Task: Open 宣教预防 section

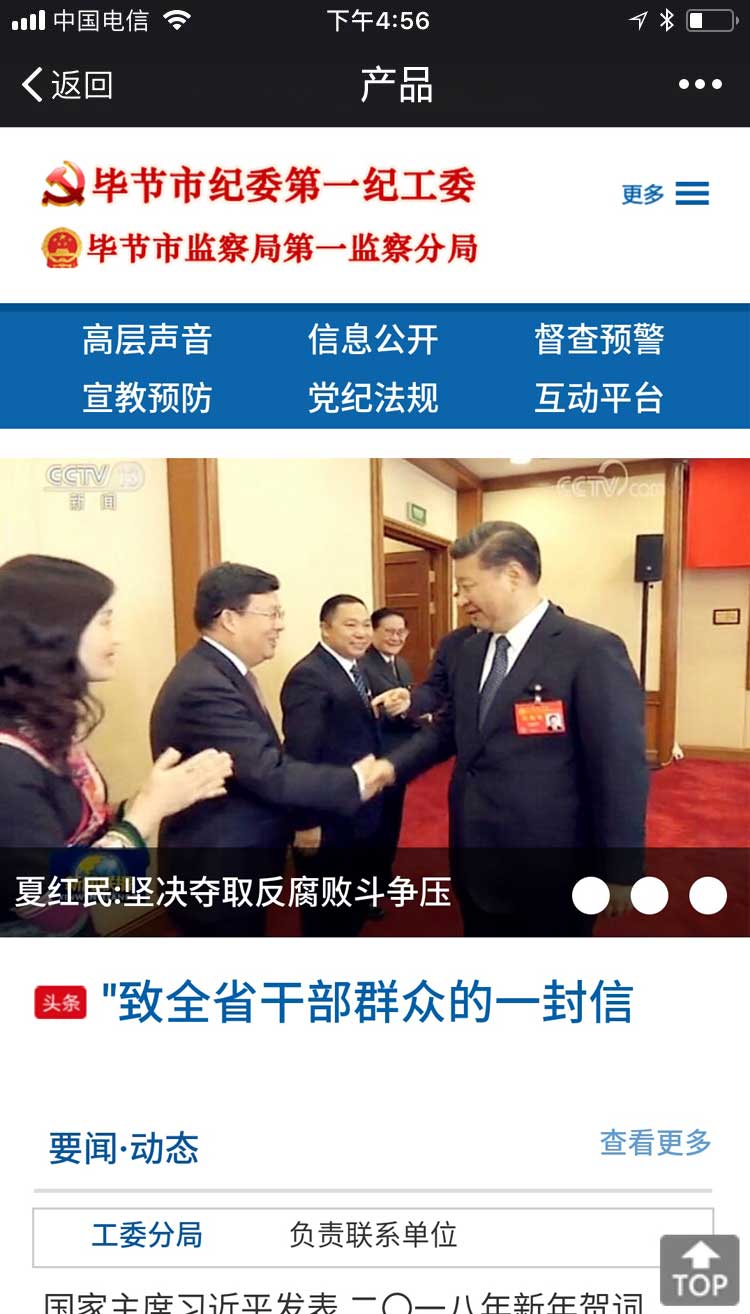Action: [147, 397]
